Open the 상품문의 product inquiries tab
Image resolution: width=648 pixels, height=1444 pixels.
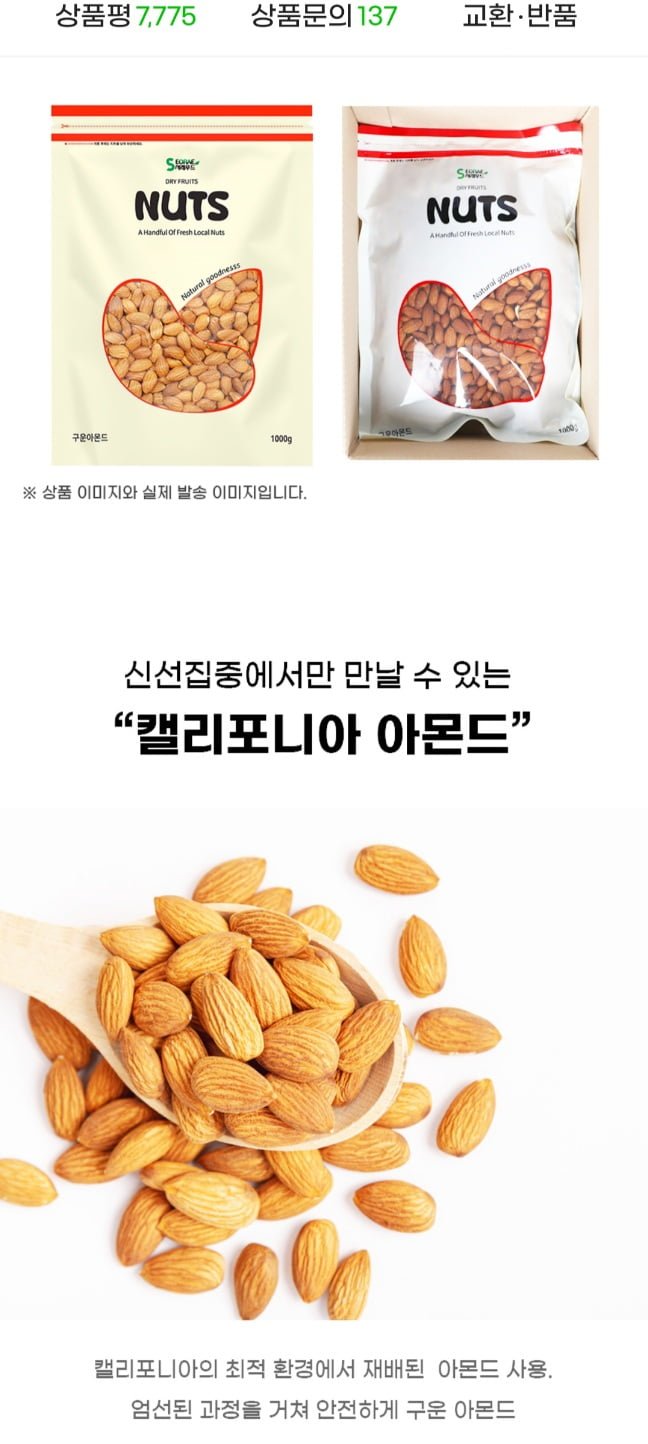323,16
